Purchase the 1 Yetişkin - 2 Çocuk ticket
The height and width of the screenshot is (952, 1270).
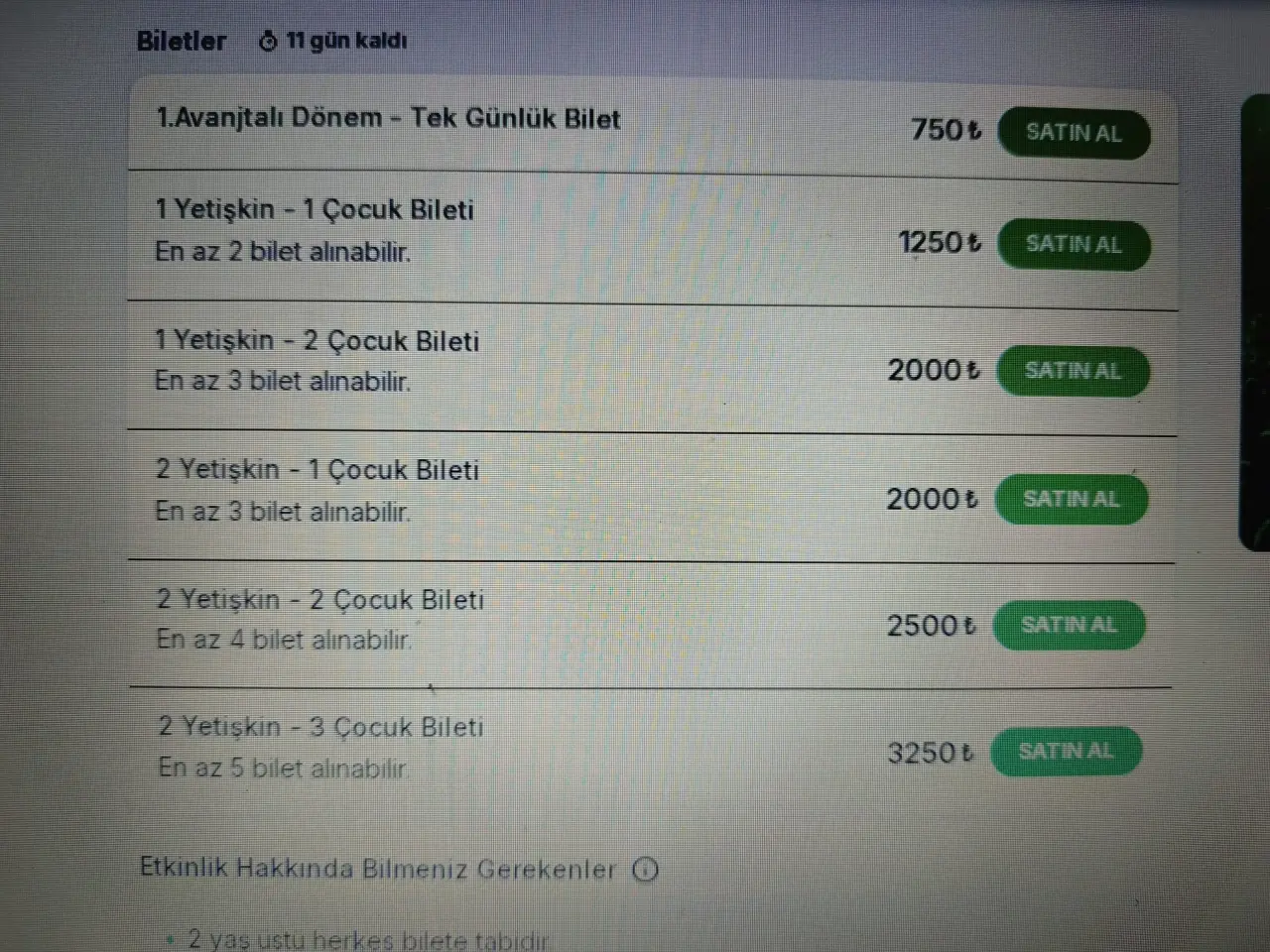pyautogui.click(x=1072, y=371)
